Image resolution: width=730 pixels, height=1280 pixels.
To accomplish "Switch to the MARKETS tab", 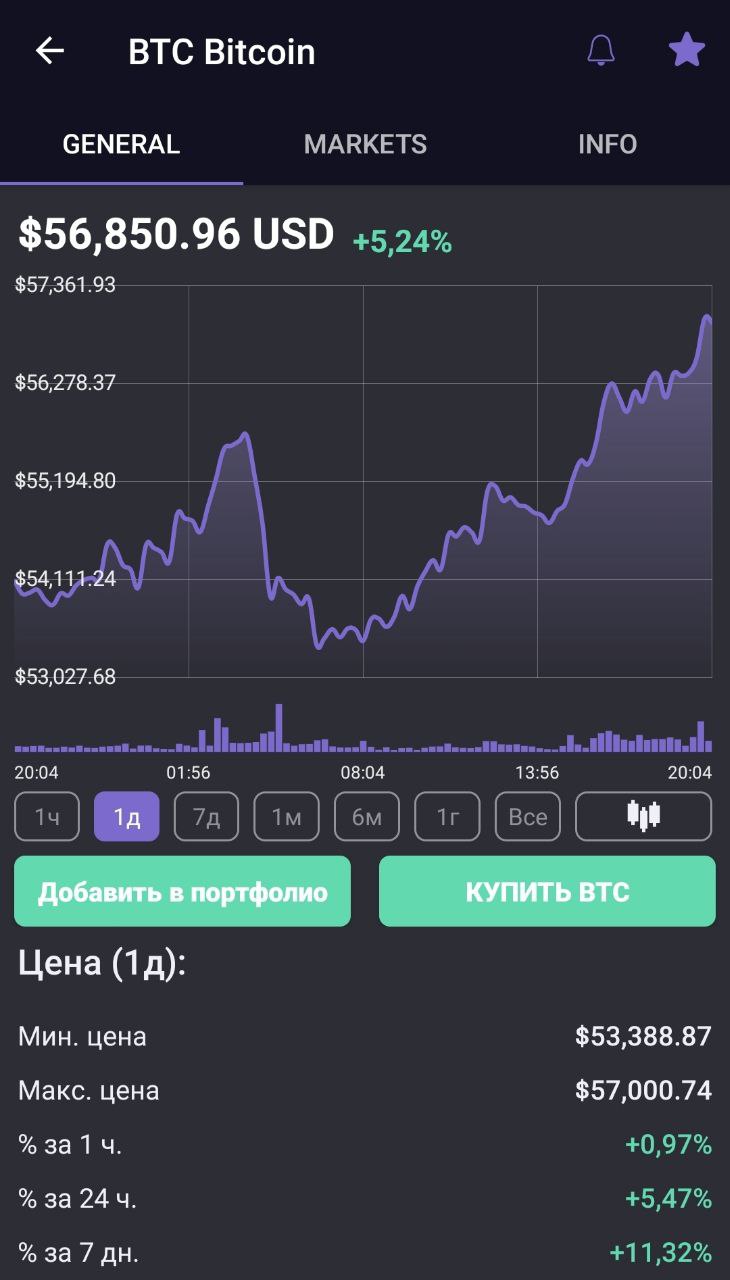I will 365,144.
